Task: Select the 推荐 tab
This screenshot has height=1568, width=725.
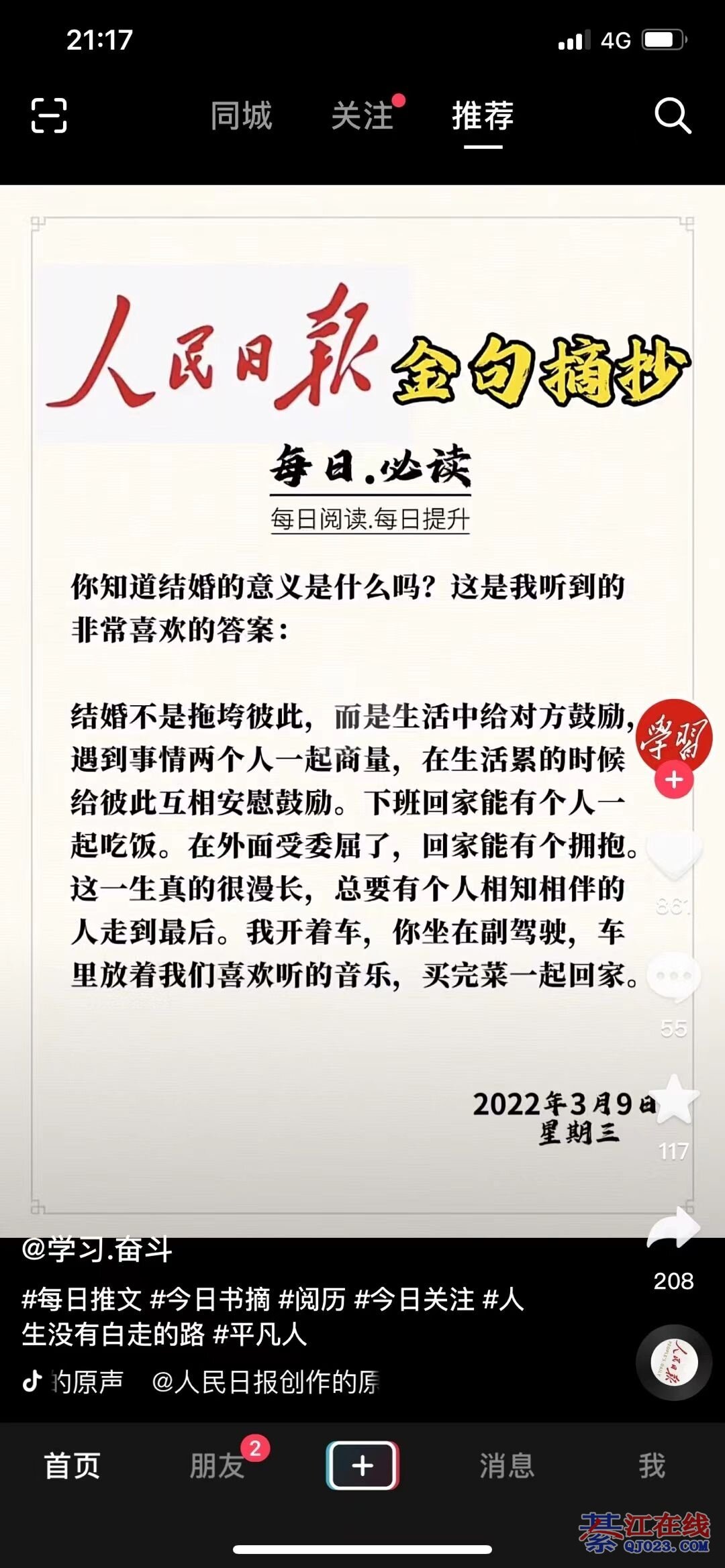Action: (483, 115)
